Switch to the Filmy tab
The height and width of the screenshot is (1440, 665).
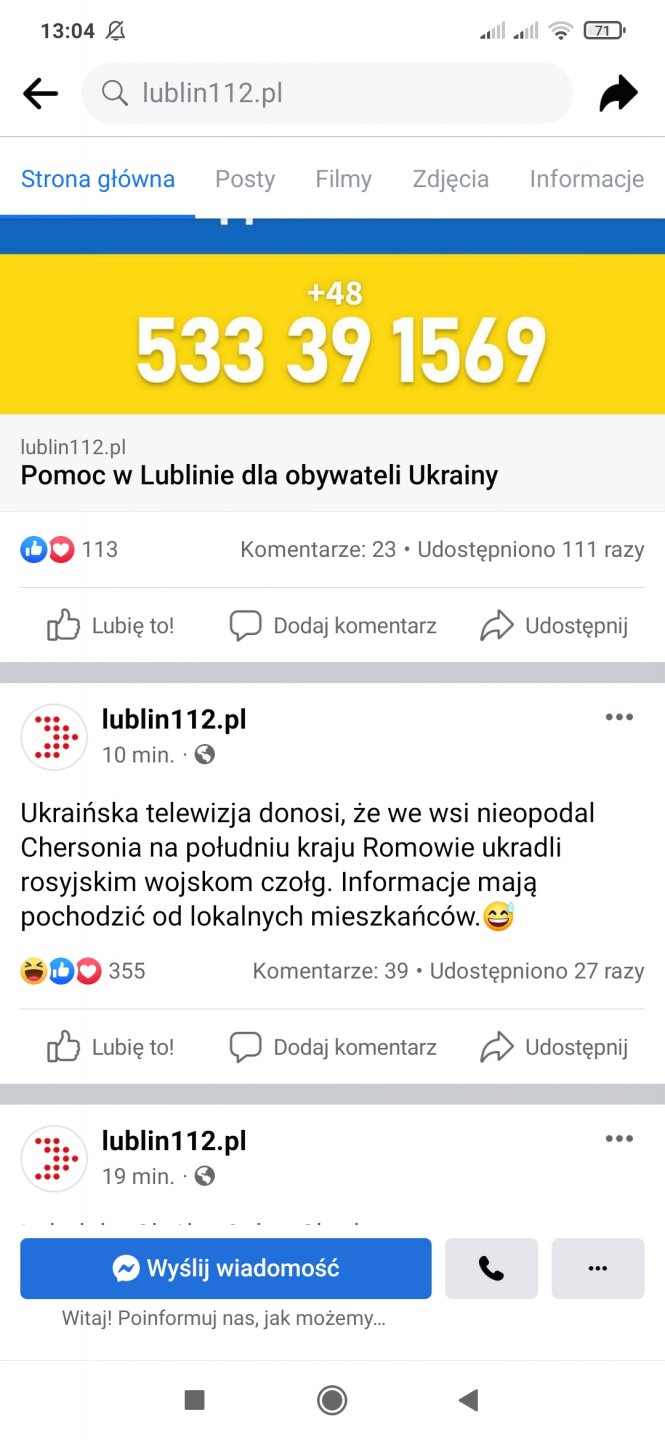pos(343,179)
